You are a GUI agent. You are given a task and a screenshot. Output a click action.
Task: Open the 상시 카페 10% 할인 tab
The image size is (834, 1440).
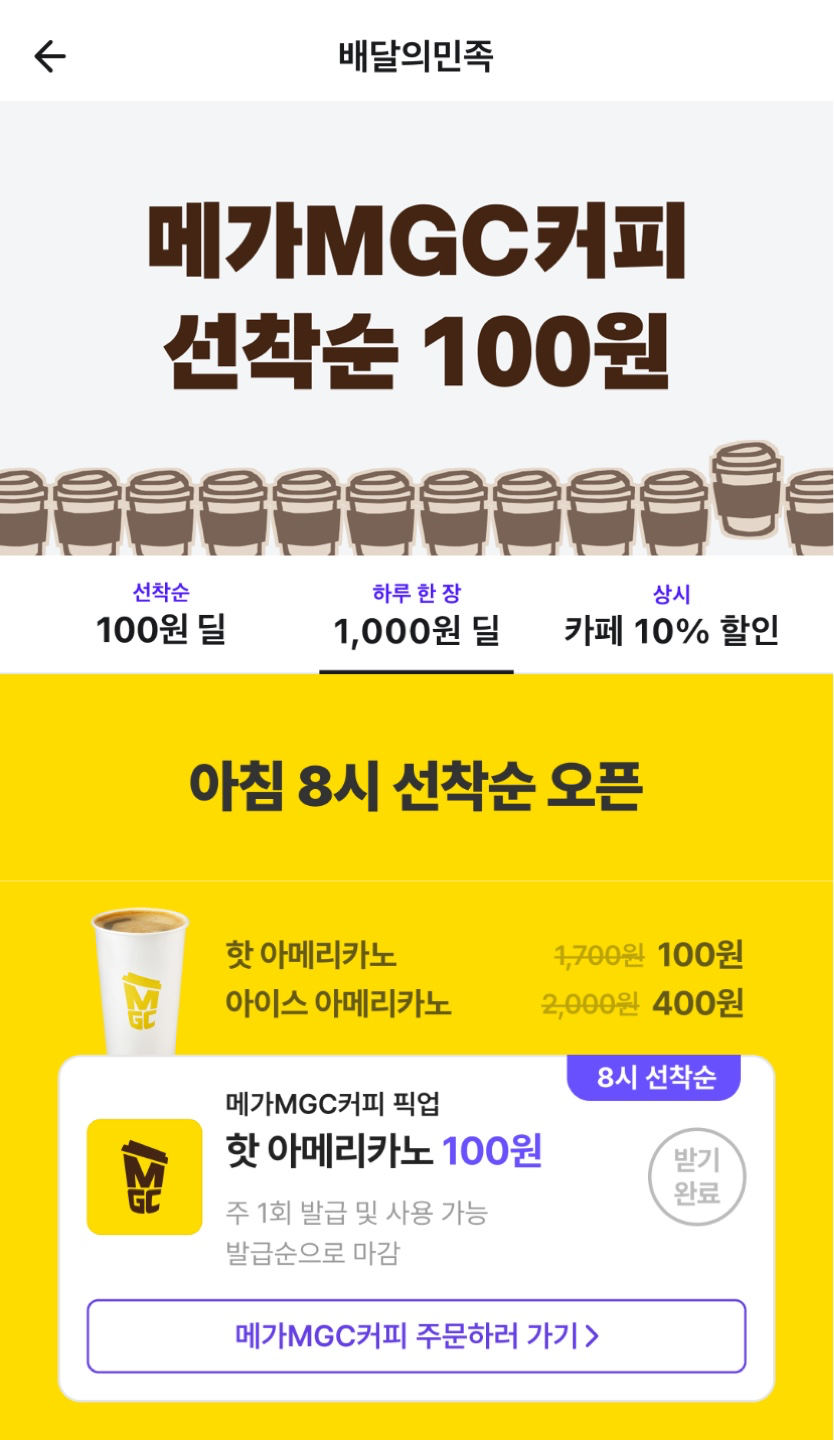point(671,617)
